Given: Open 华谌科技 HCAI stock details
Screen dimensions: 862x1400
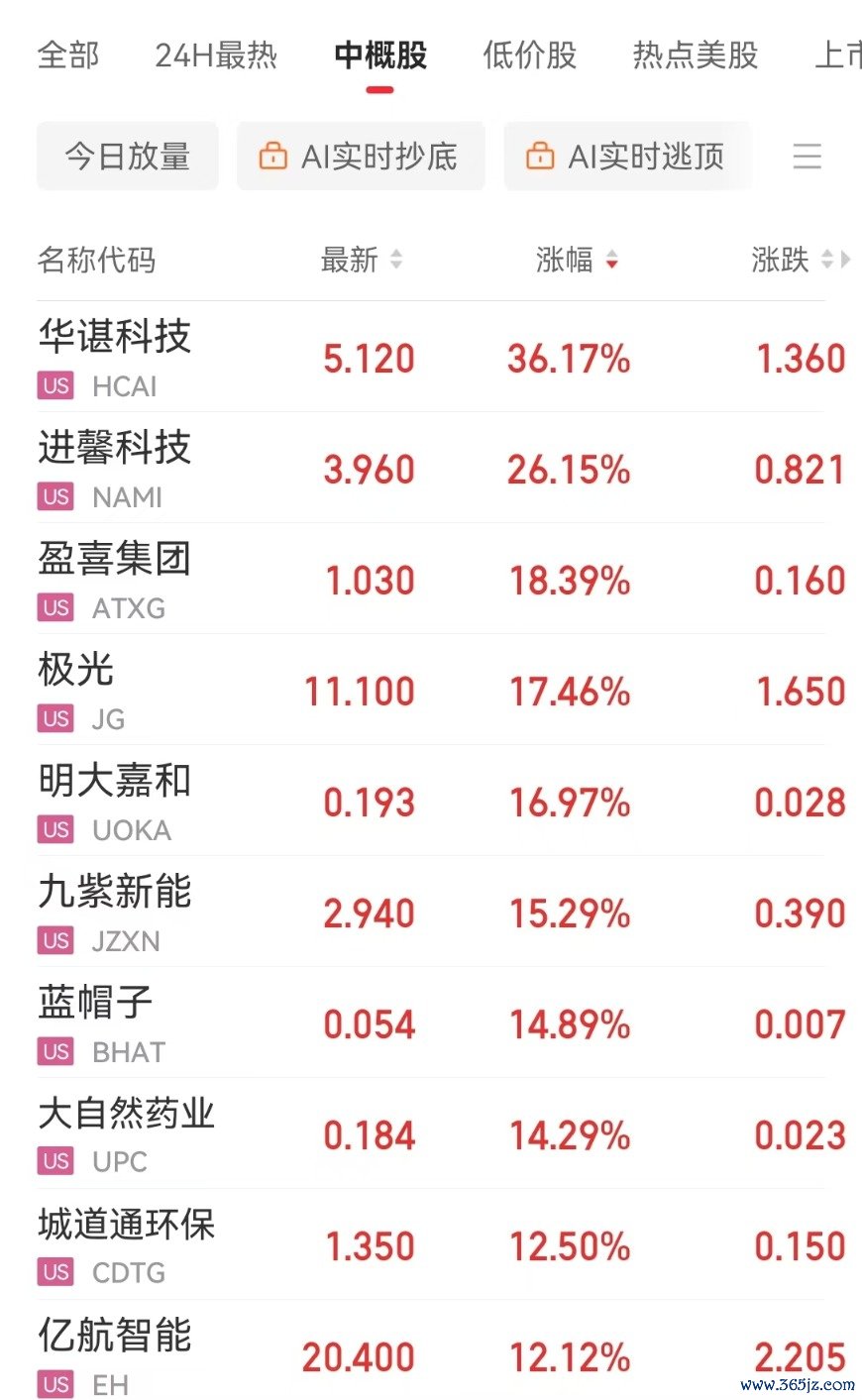Looking at the screenshot, I should pos(431,357).
